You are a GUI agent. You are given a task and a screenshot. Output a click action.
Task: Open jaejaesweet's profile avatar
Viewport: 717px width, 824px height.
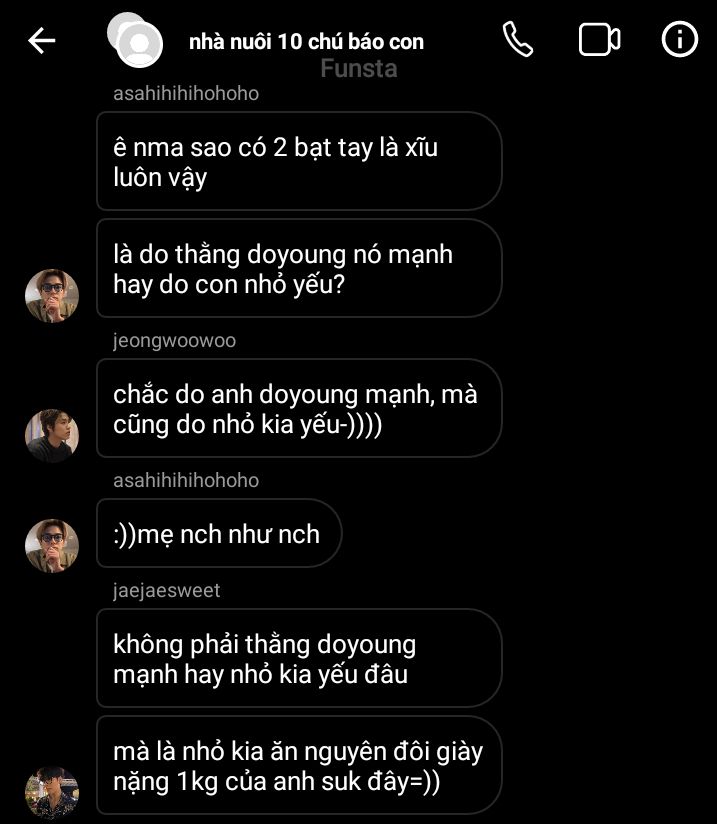pos(52,792)
